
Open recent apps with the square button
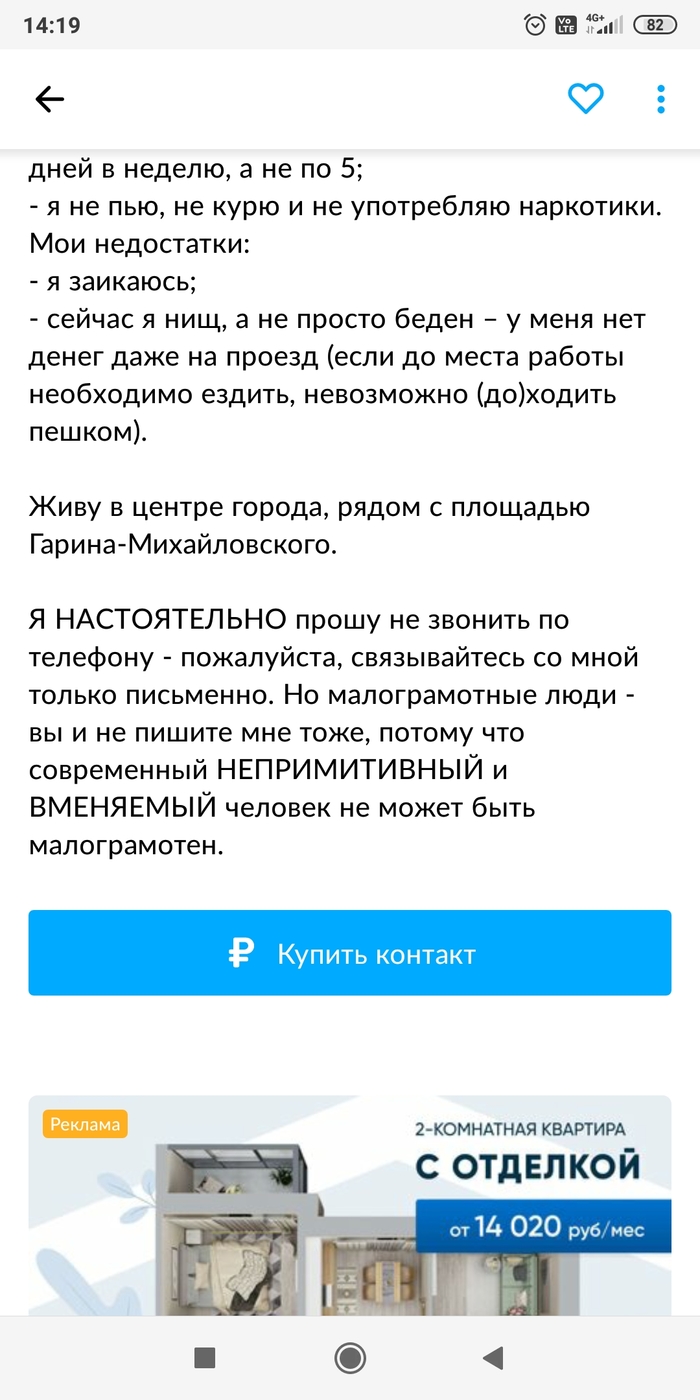205,1357
